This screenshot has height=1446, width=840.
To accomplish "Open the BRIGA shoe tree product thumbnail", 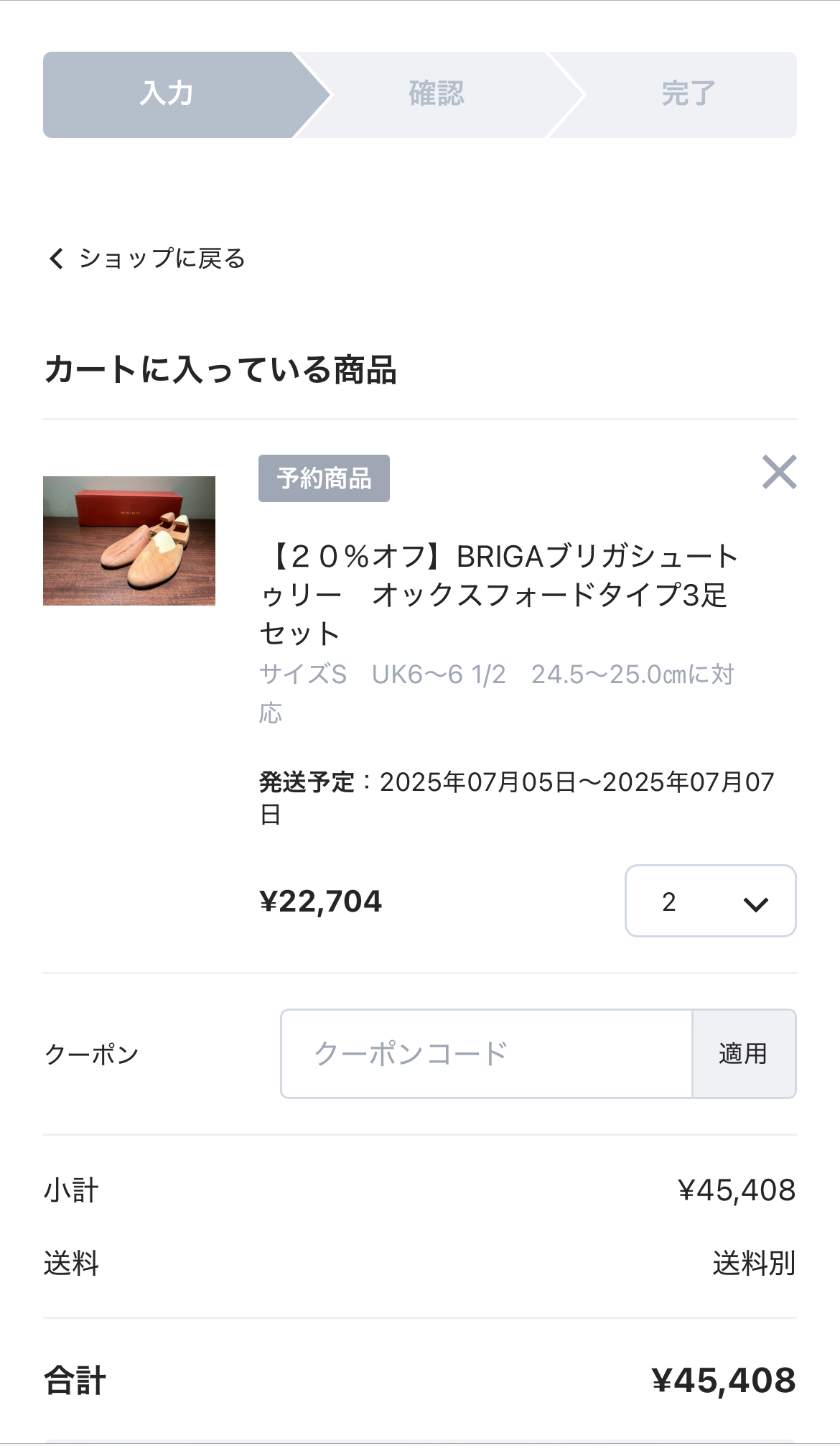I will coord(129,541).
